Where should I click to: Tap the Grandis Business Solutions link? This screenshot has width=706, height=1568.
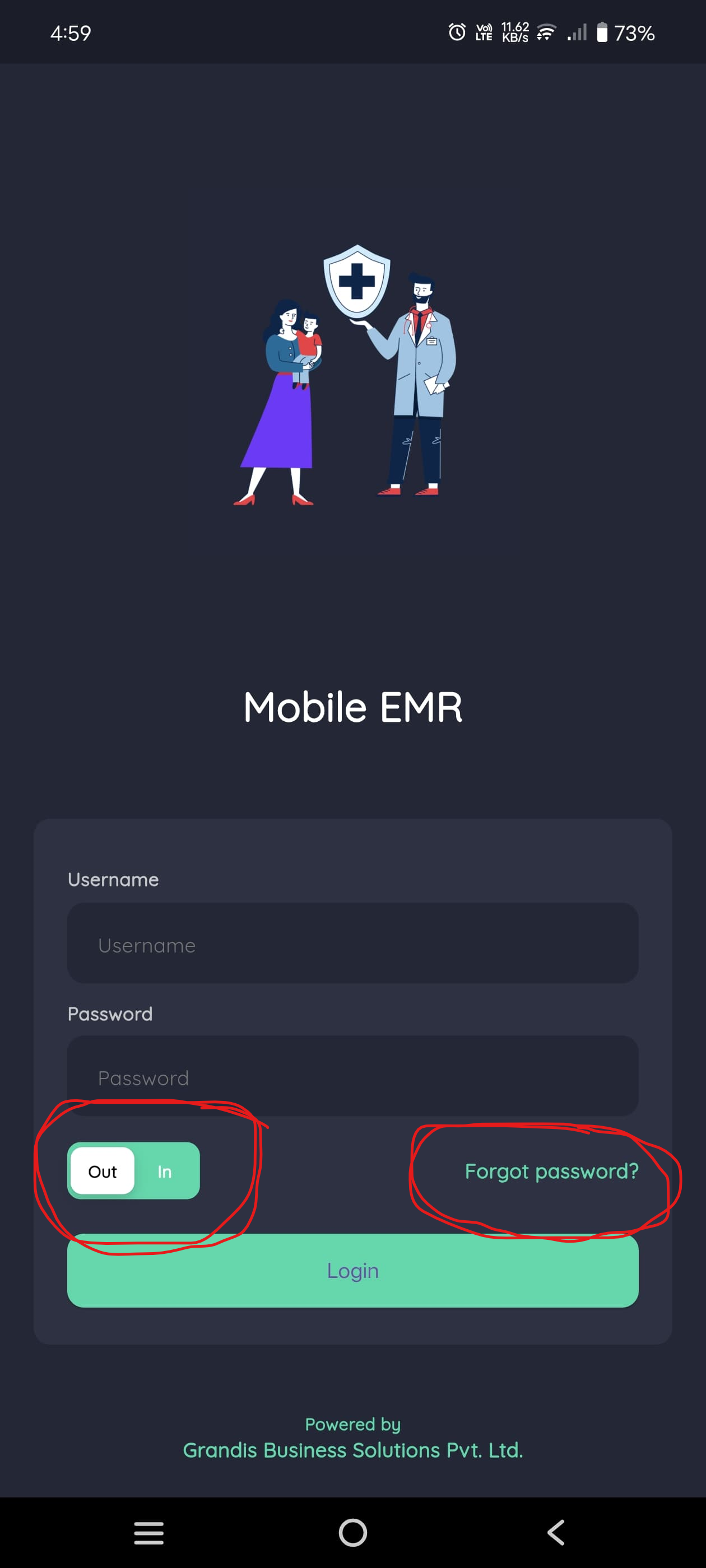(x=352, y=1449)
